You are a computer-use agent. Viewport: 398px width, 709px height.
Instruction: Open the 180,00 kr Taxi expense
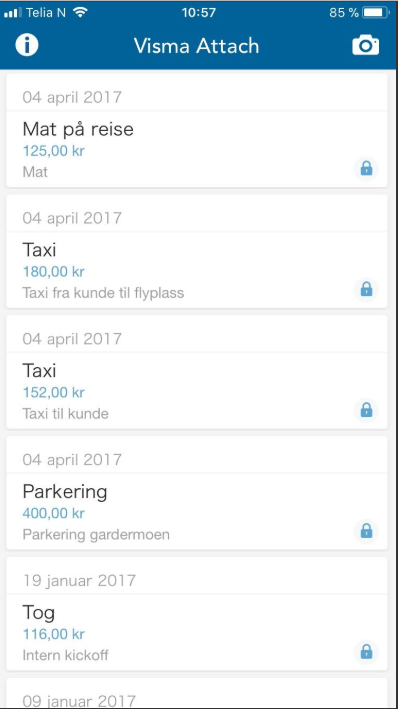(x=197, y=251)
